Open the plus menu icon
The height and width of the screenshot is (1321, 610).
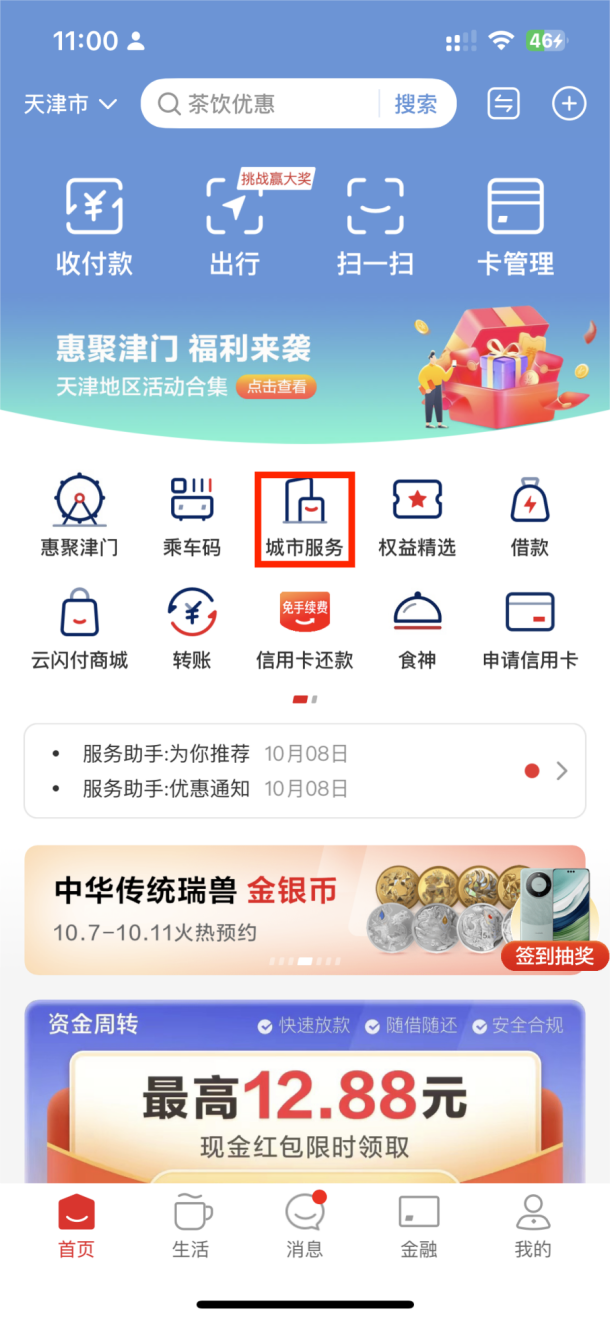569,104
